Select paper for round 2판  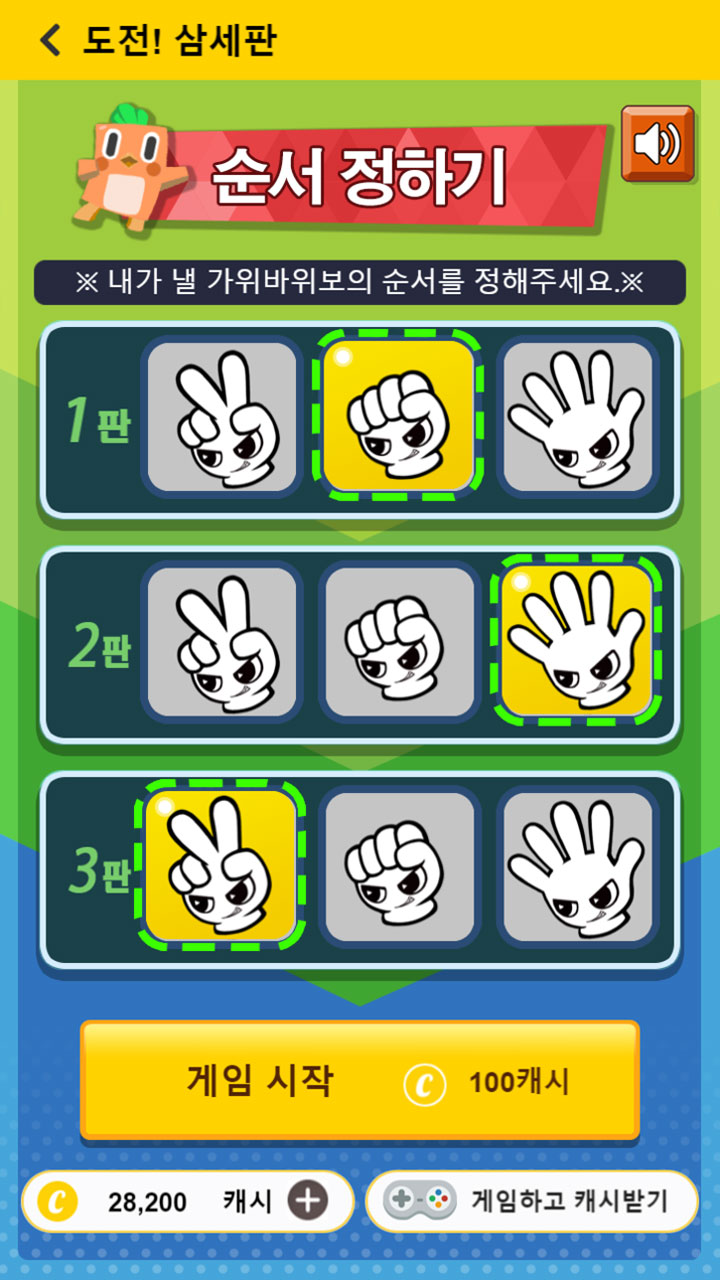pos(577,642)
